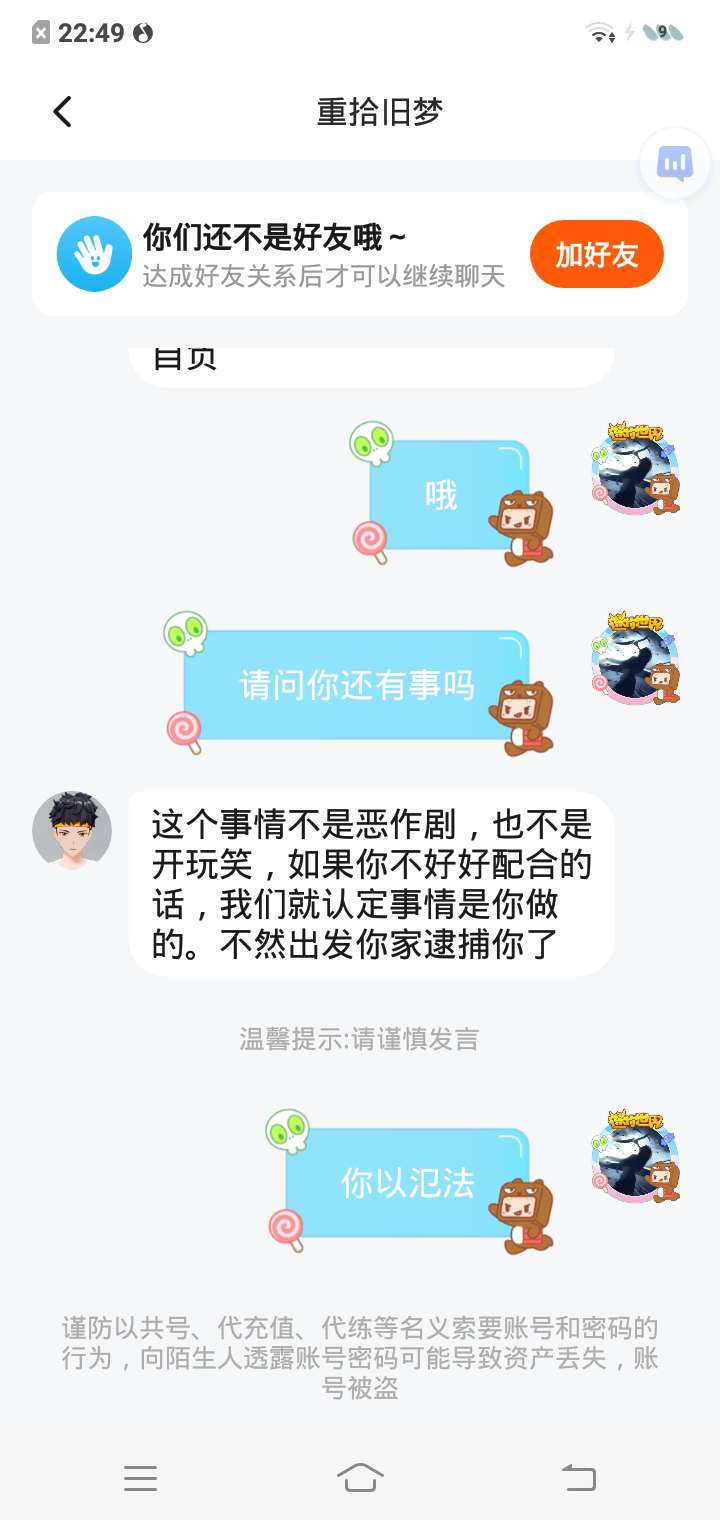Tap my avatar next to the 哦 message
Viewport: 720px width, 1520px height.
636,468
